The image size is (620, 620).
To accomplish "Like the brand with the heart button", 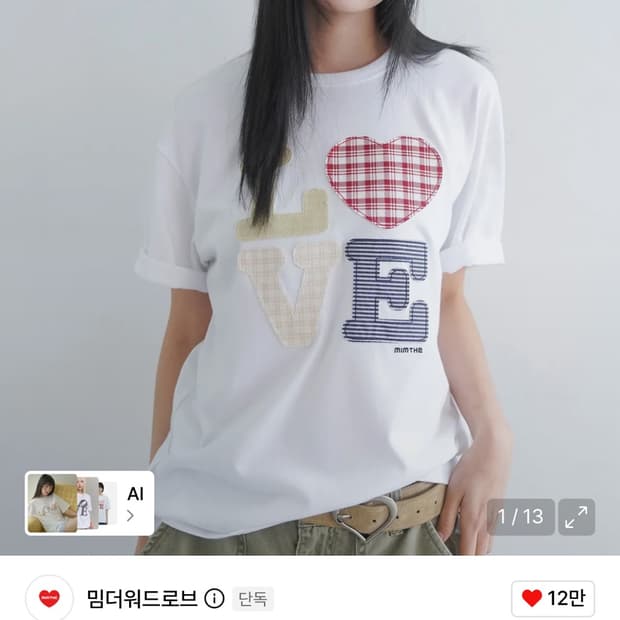I will coord(553,598).
